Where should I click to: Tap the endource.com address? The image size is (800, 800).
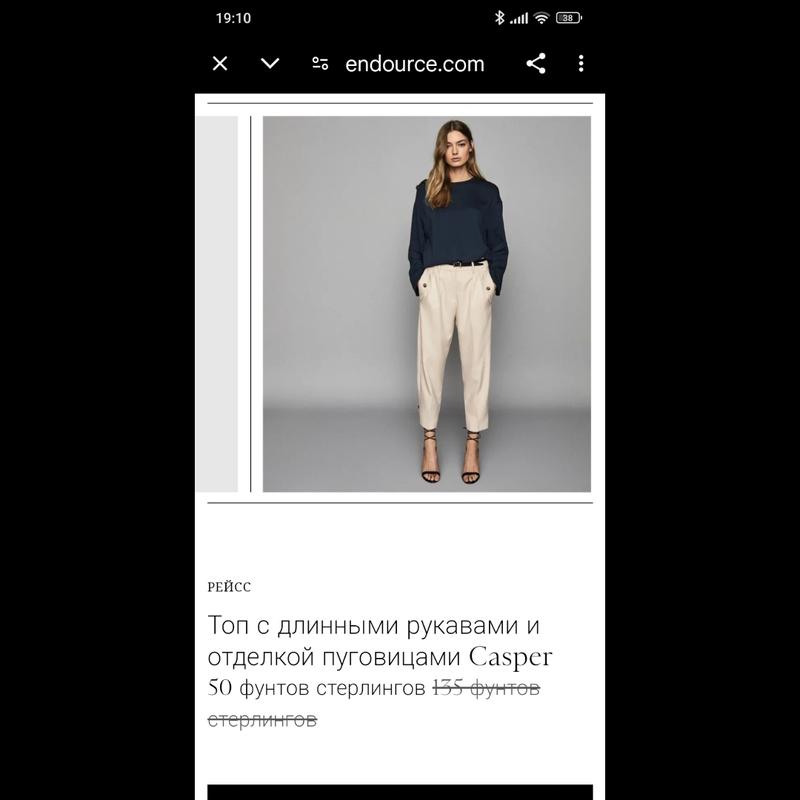pos(414,64)
